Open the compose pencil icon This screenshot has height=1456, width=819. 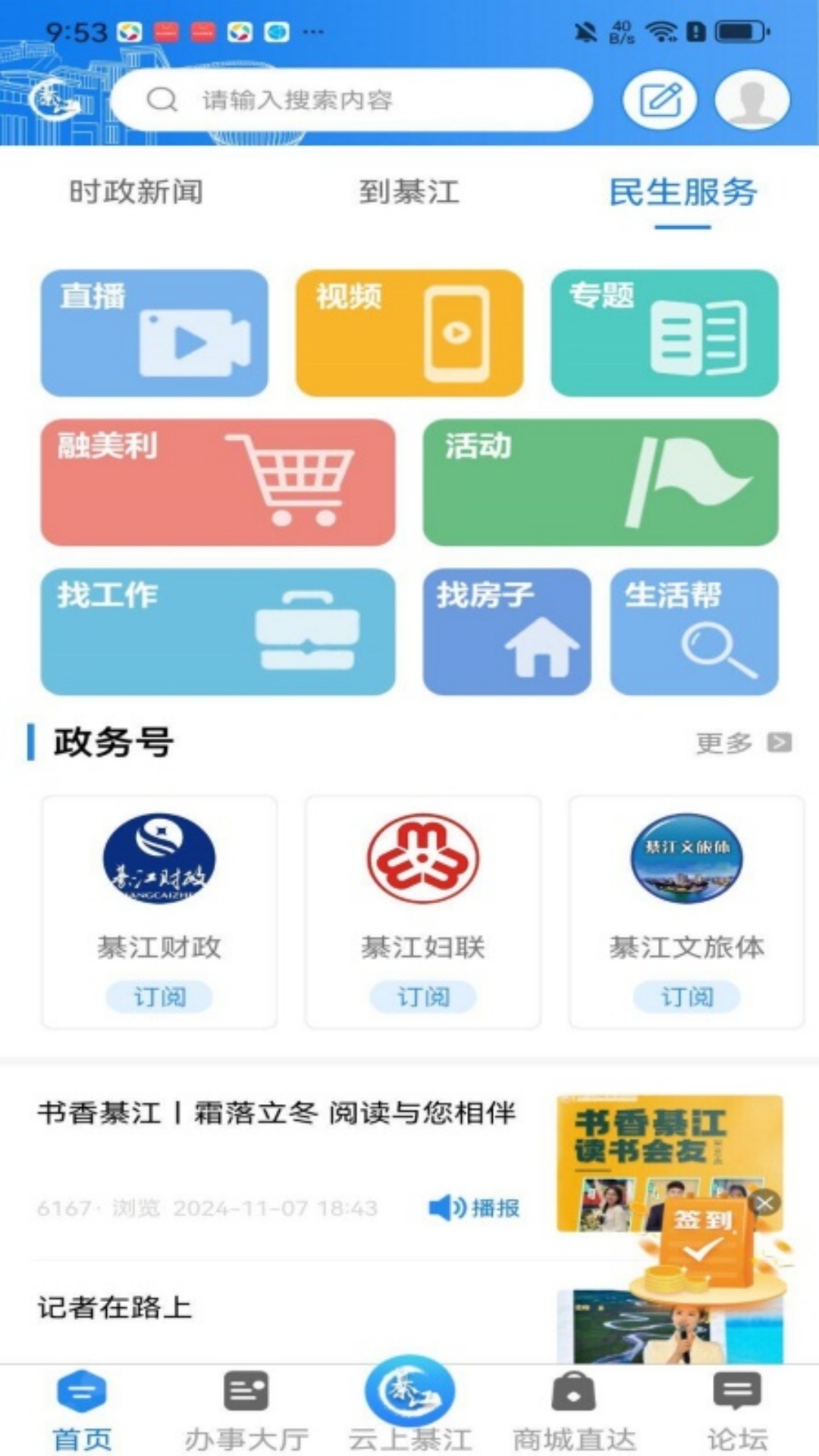pos(661,100)
